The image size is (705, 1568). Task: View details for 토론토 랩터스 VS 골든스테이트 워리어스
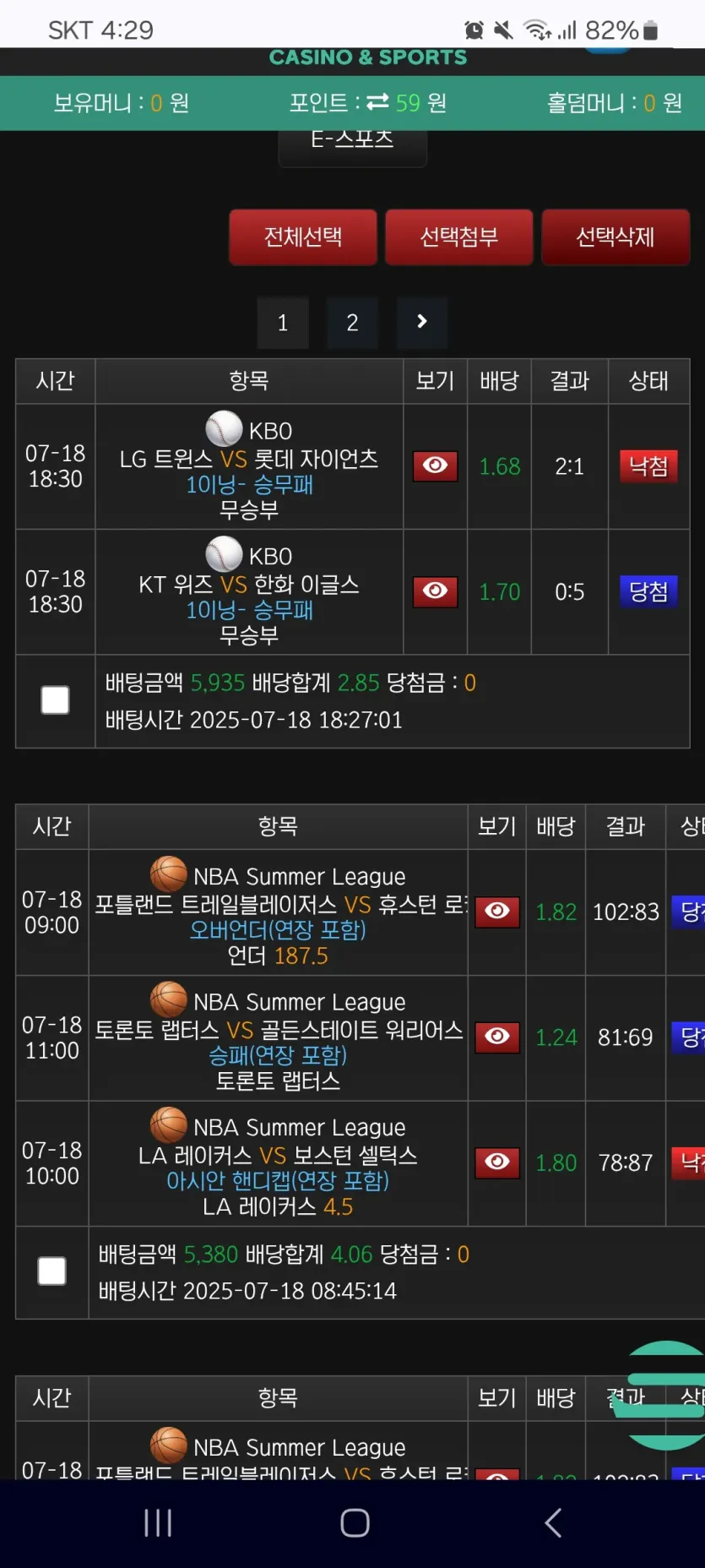[497, 1037]
